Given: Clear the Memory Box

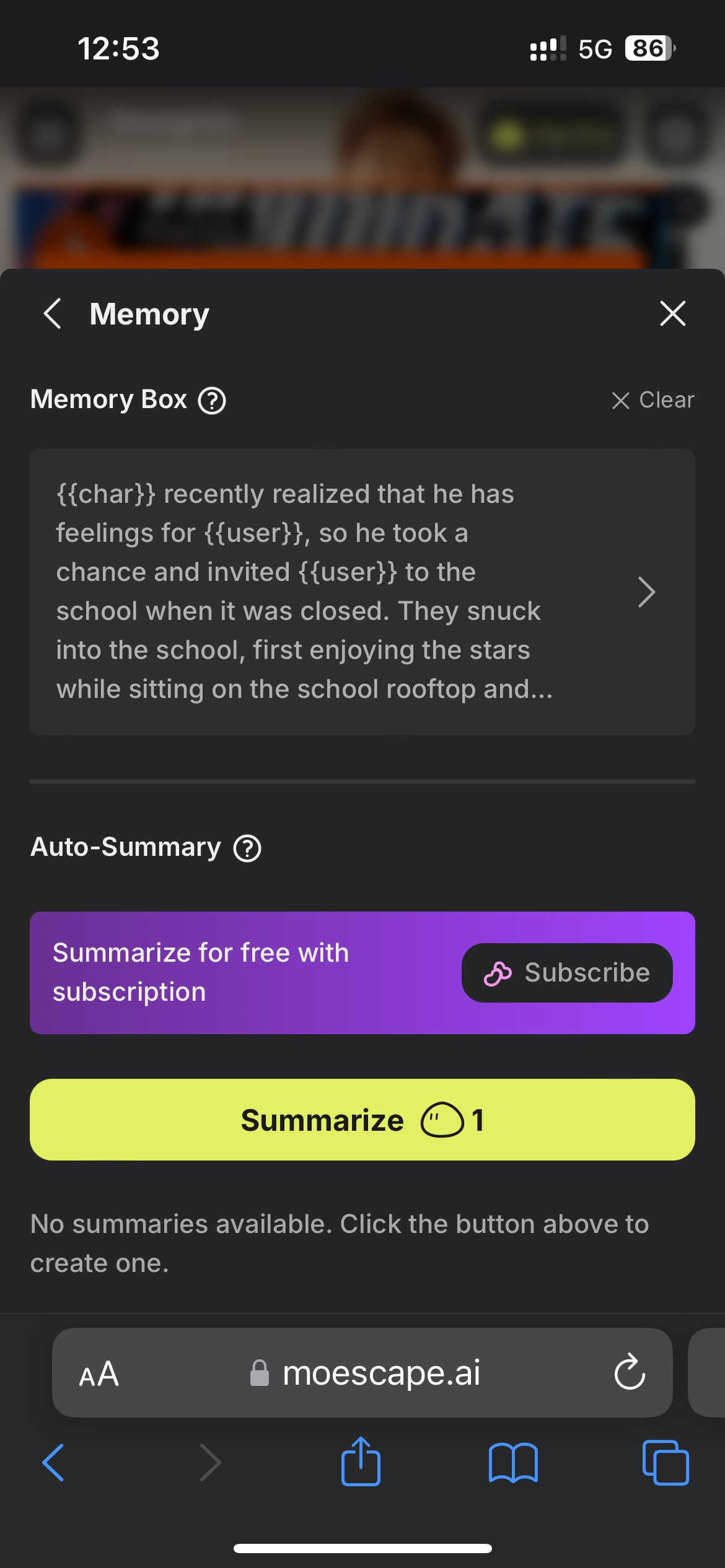Looking at the screenshot, I should pyautogui.click(x=653, y=400).
